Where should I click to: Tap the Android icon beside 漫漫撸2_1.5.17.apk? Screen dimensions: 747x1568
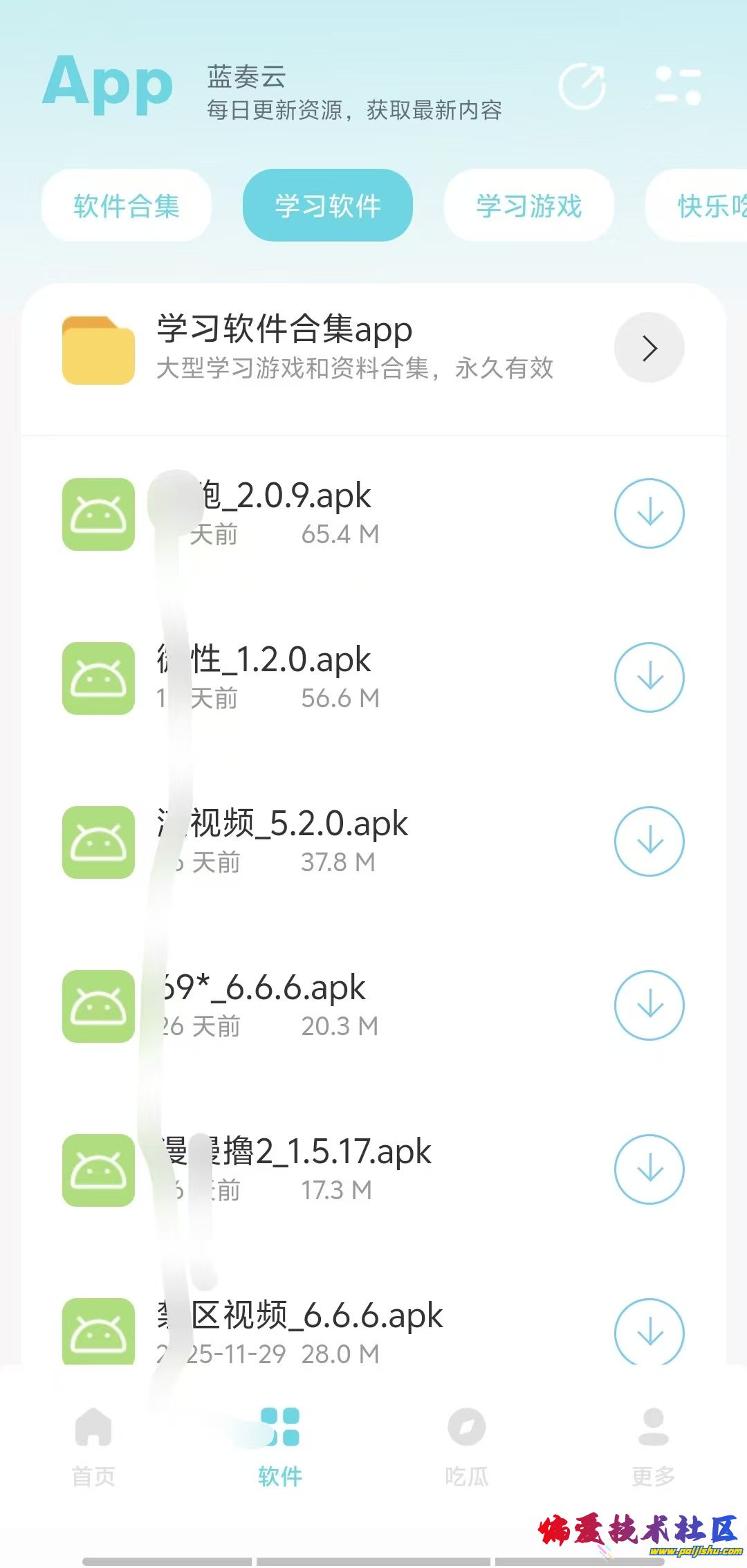tap(98, 1169)
